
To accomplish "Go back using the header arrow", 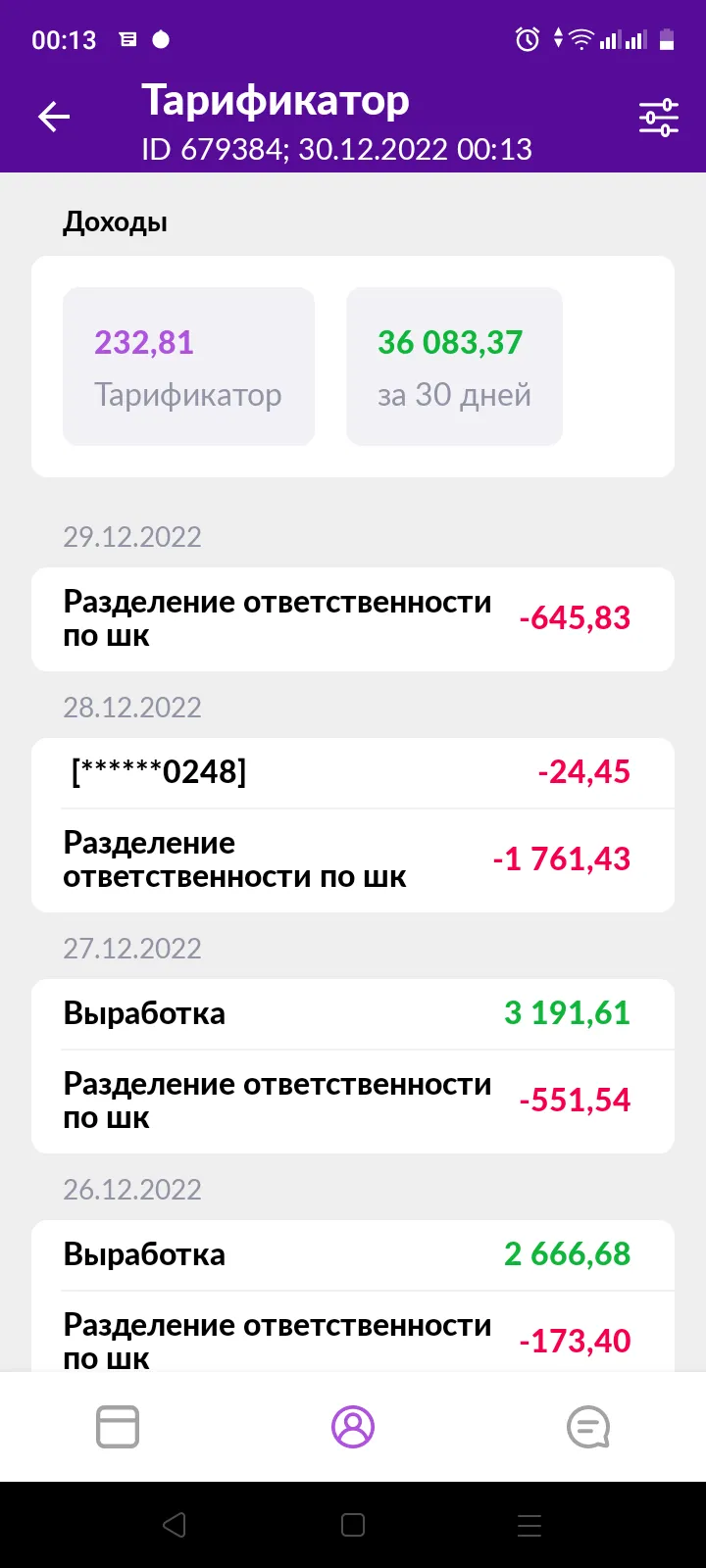I will pos(54,118).
